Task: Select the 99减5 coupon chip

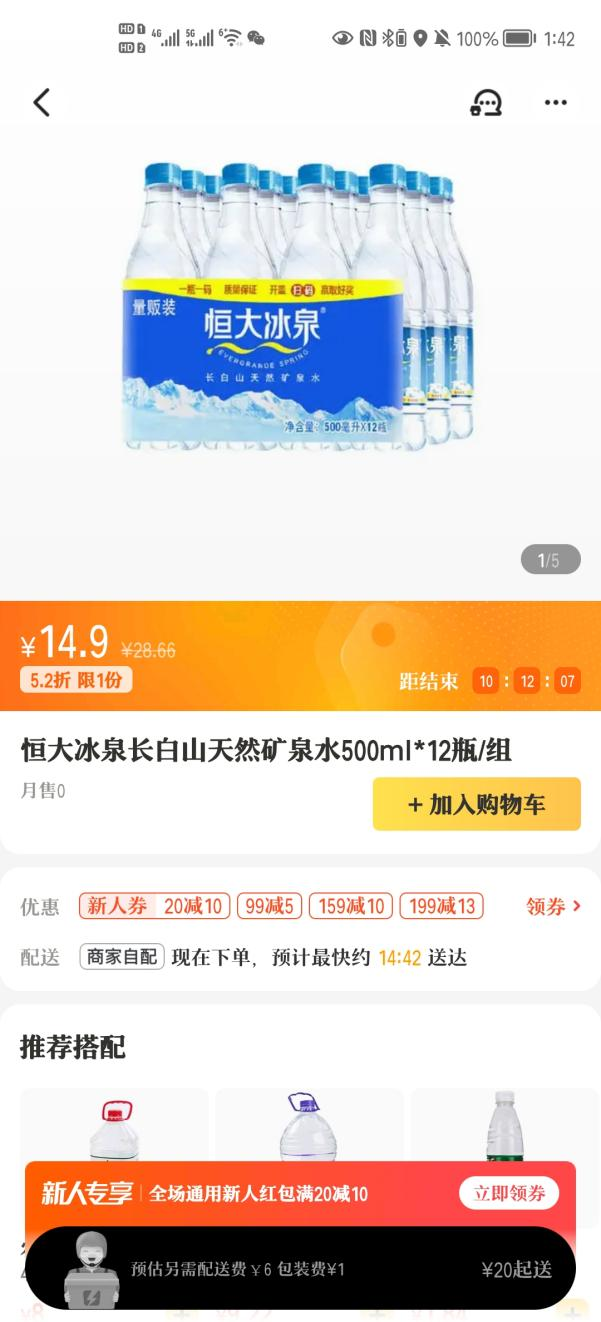Action: 269,907
